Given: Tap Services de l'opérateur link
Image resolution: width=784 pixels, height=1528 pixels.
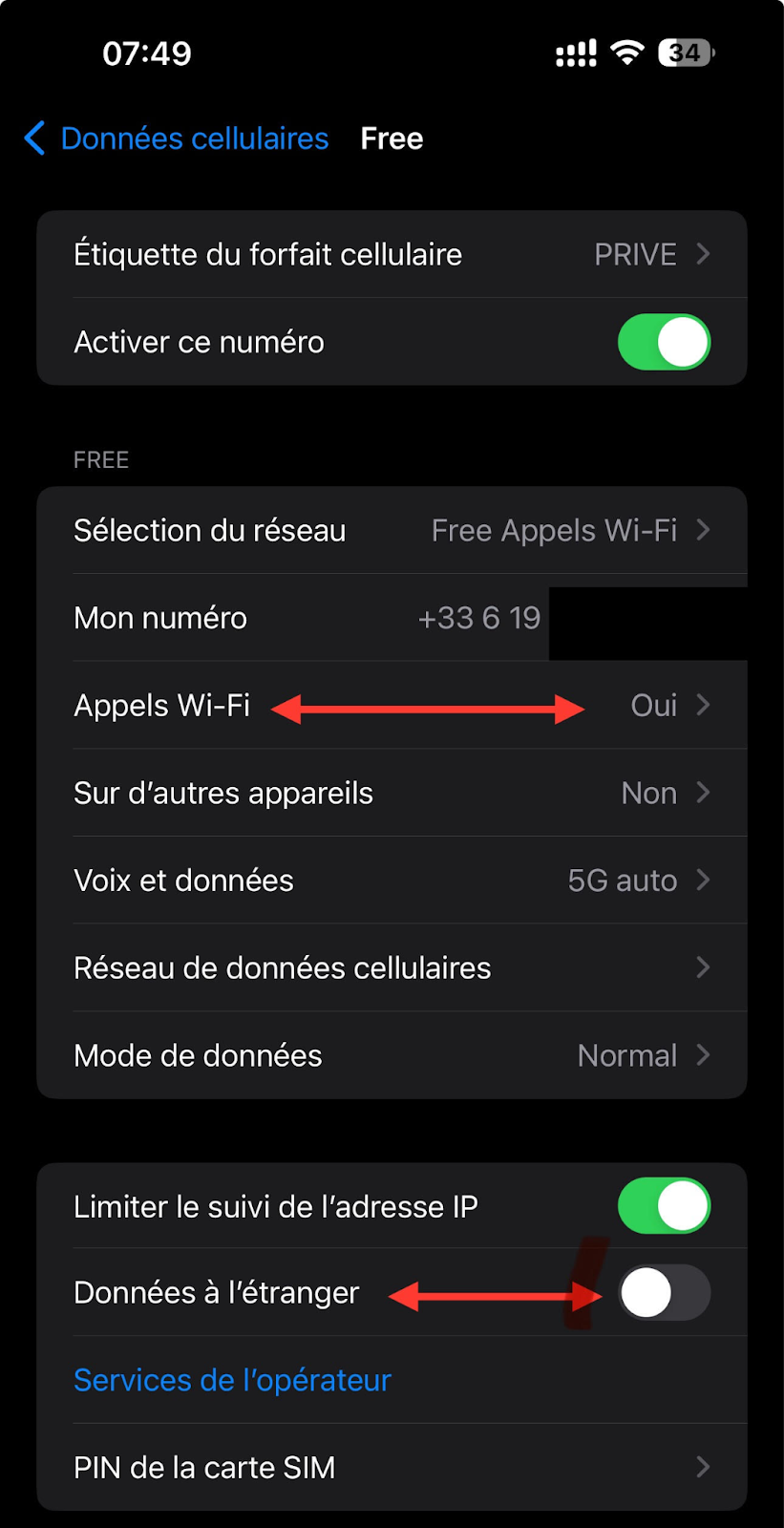Looking at the screenshot, I should [x=232, y=1380].
